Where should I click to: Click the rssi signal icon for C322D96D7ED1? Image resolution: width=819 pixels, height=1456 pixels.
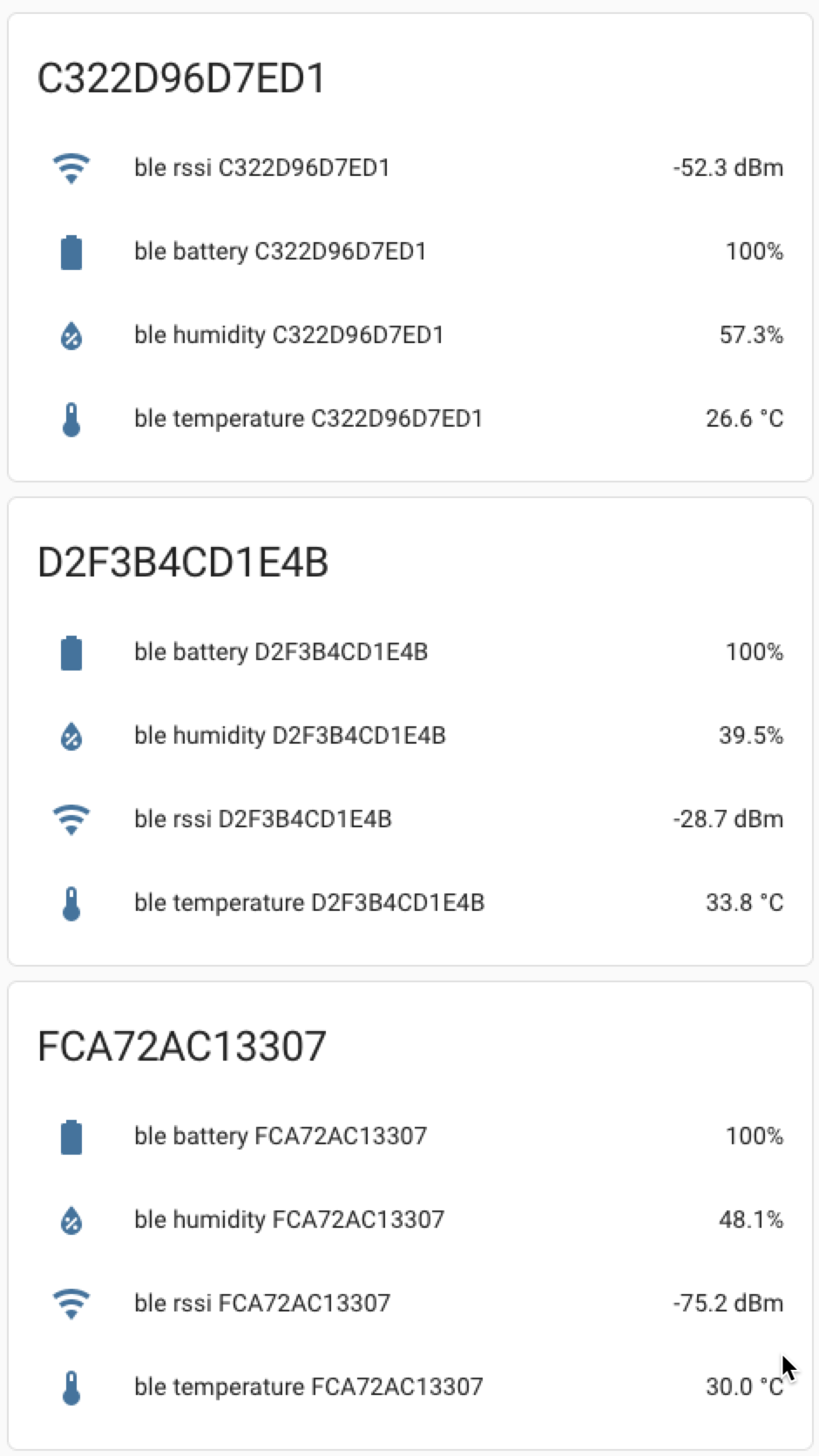tap(71, 169)
